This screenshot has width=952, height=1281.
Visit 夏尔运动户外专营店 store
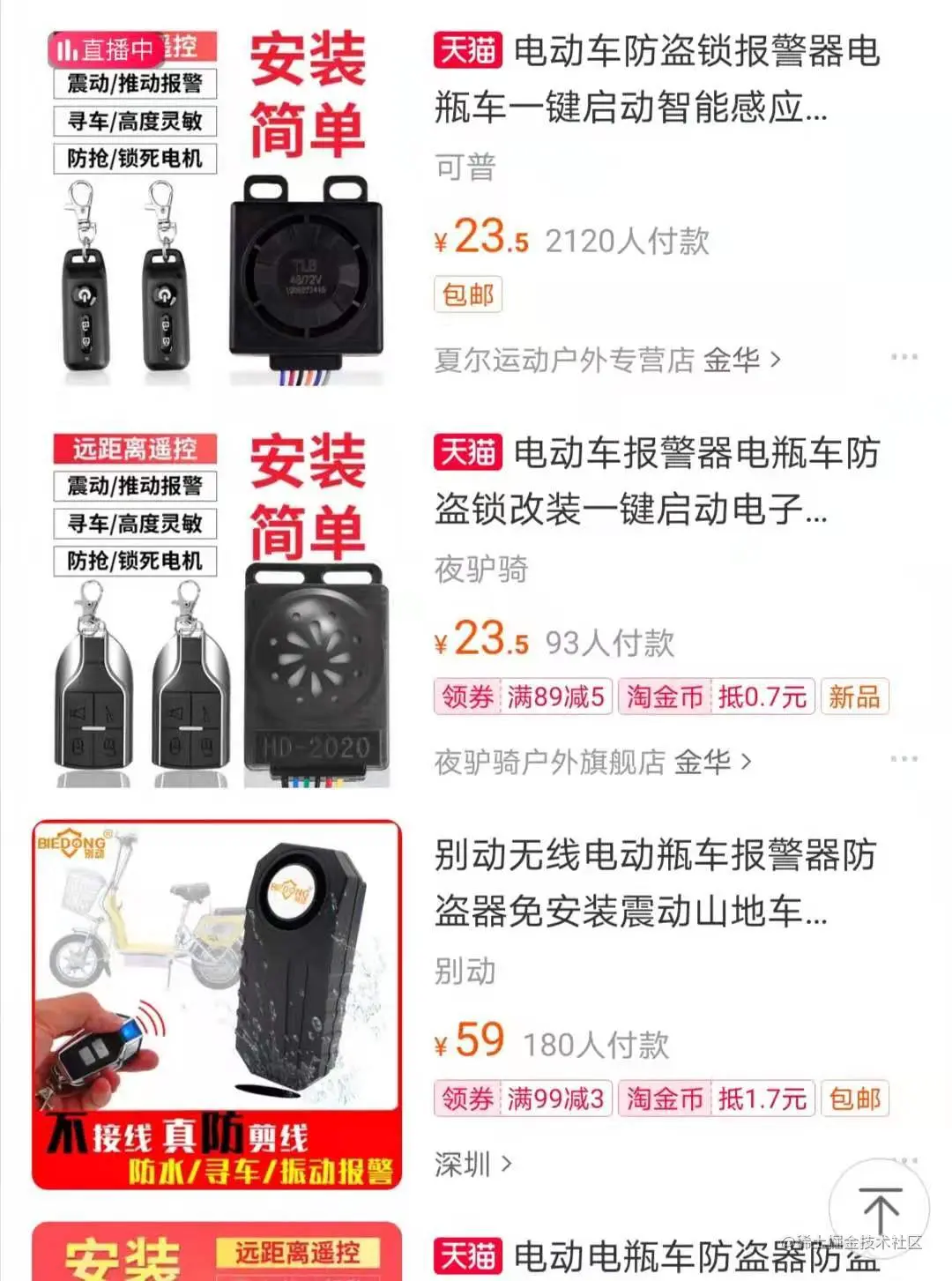coord(606,360)
